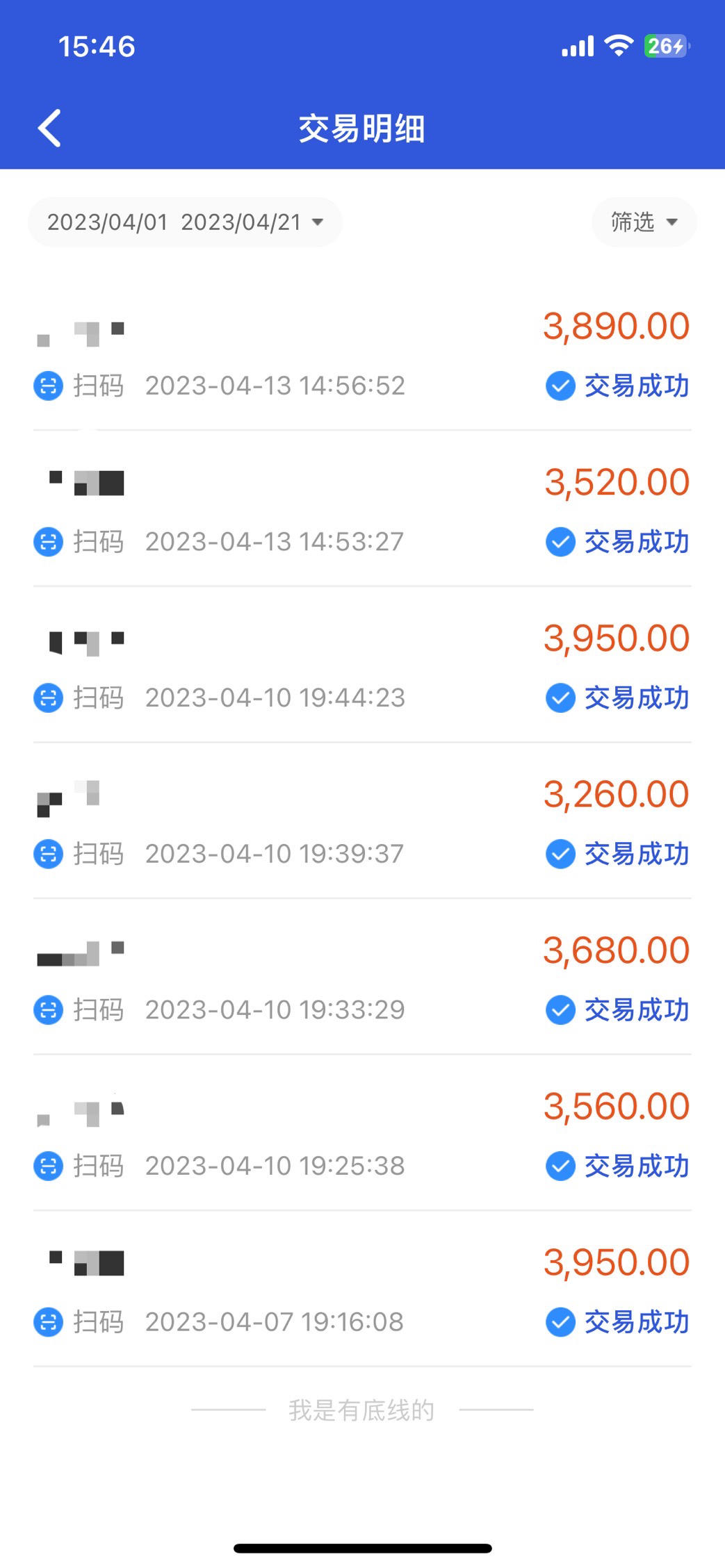Open the 3,680.00 transaction from 19:33:29
This screenshot has height=1568, width=725.
click(362, 977)
